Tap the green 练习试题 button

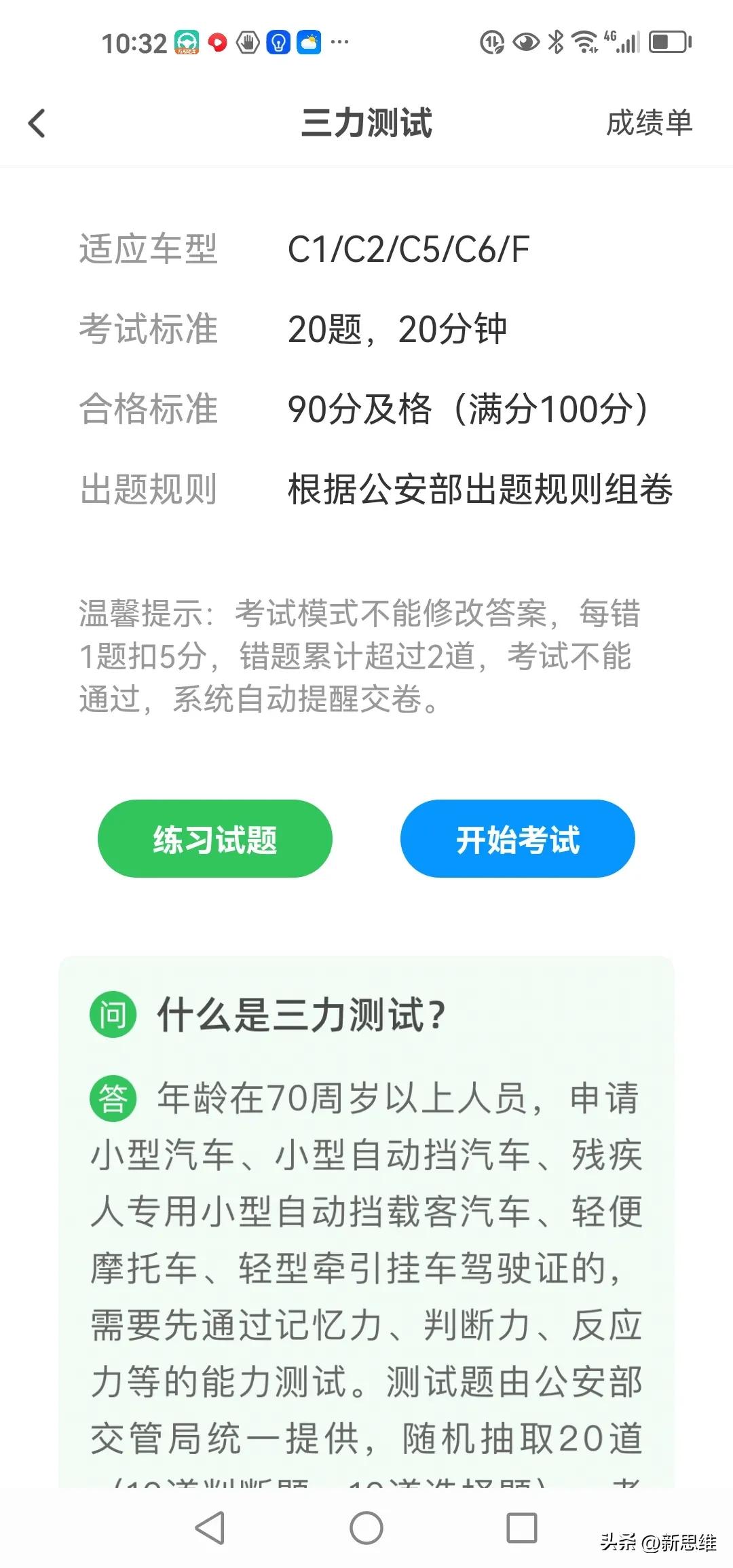(214, 839)
